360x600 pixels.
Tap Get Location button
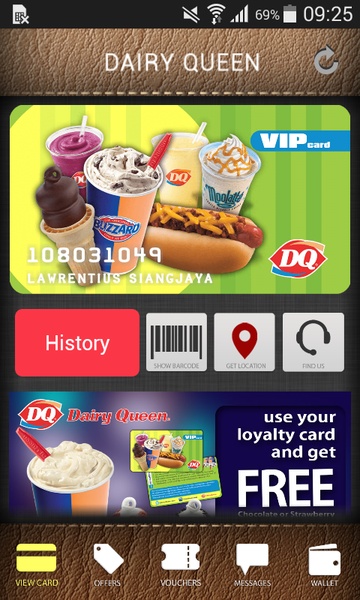[244, 342]
